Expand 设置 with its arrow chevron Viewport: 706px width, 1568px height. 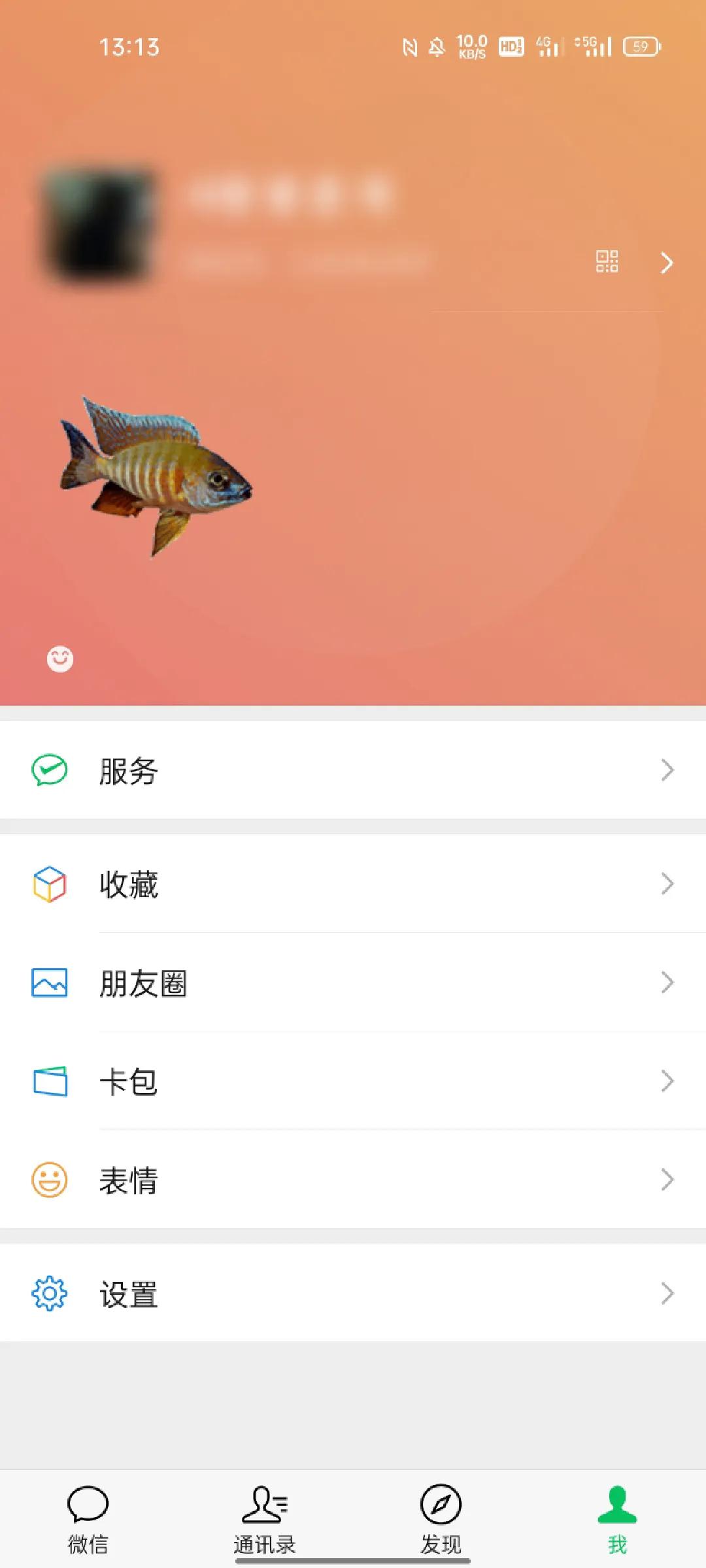pyautogui.click(x=666, y=1293)
